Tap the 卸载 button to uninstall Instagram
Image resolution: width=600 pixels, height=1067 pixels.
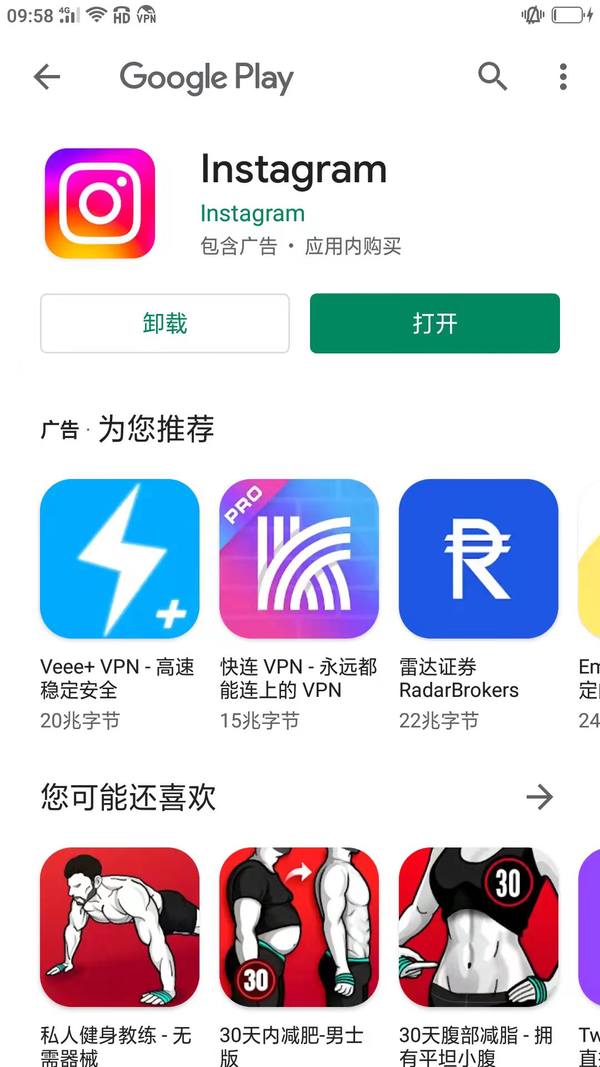tap(165, 323)
